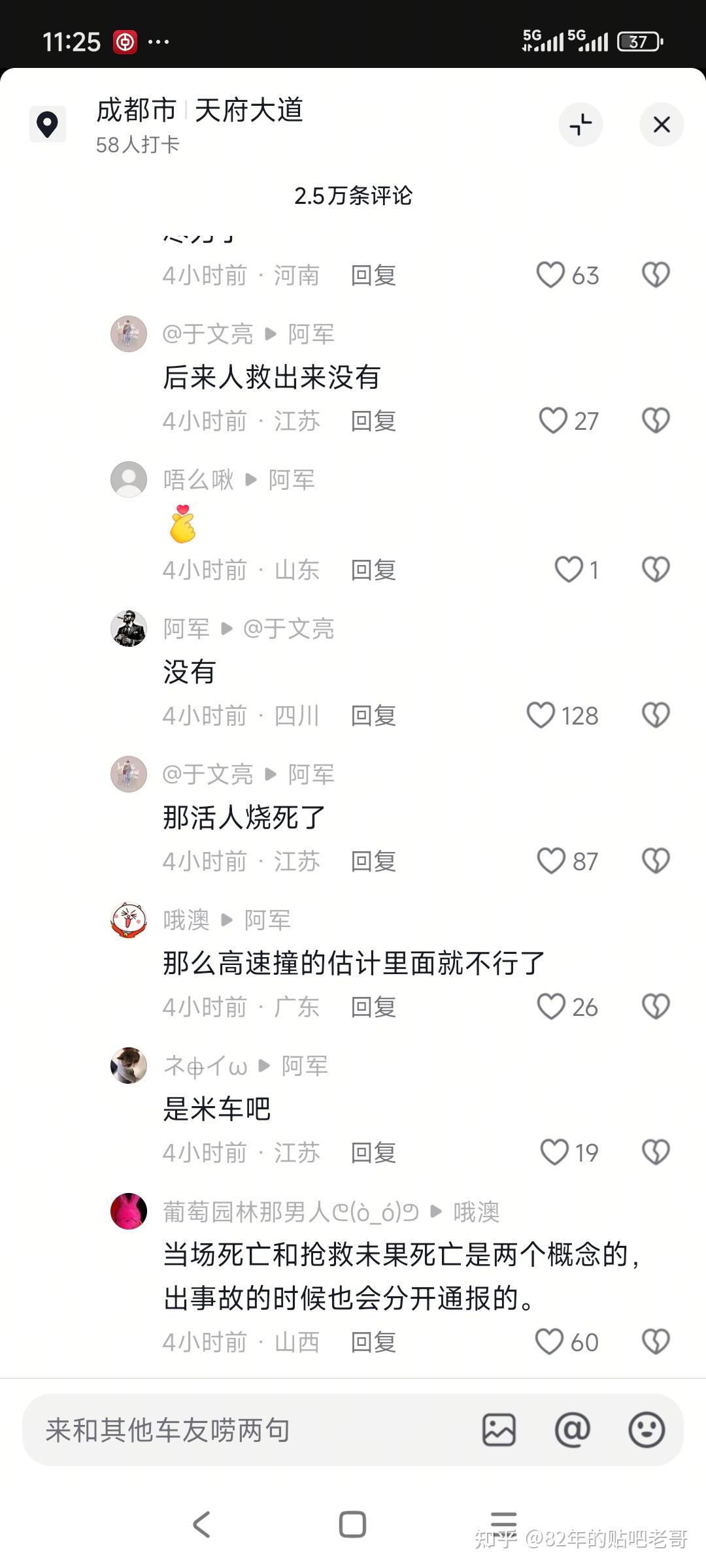706x1568 pixels.
Task: Like the comment 后来人救出来没有
Action: pos(553,421)
